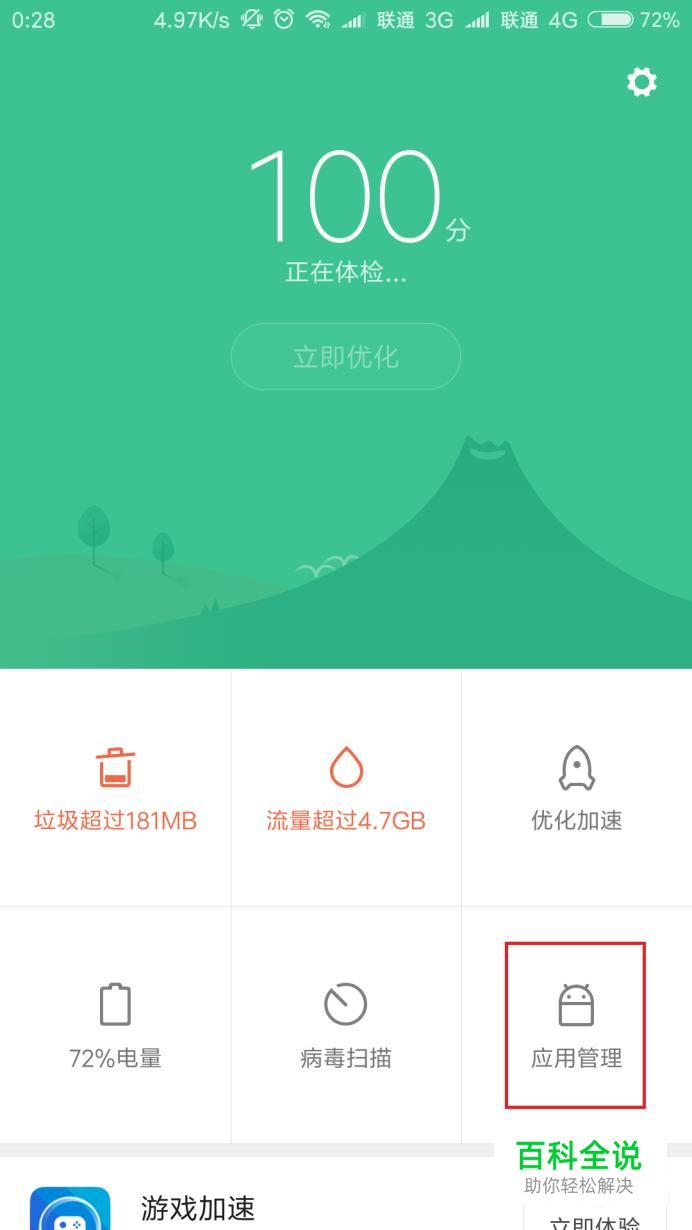This screenshot has height=1230, width=692.
Task: Open 应用管理 app management
Action: pyautogui.click(x=576, y=1025)
